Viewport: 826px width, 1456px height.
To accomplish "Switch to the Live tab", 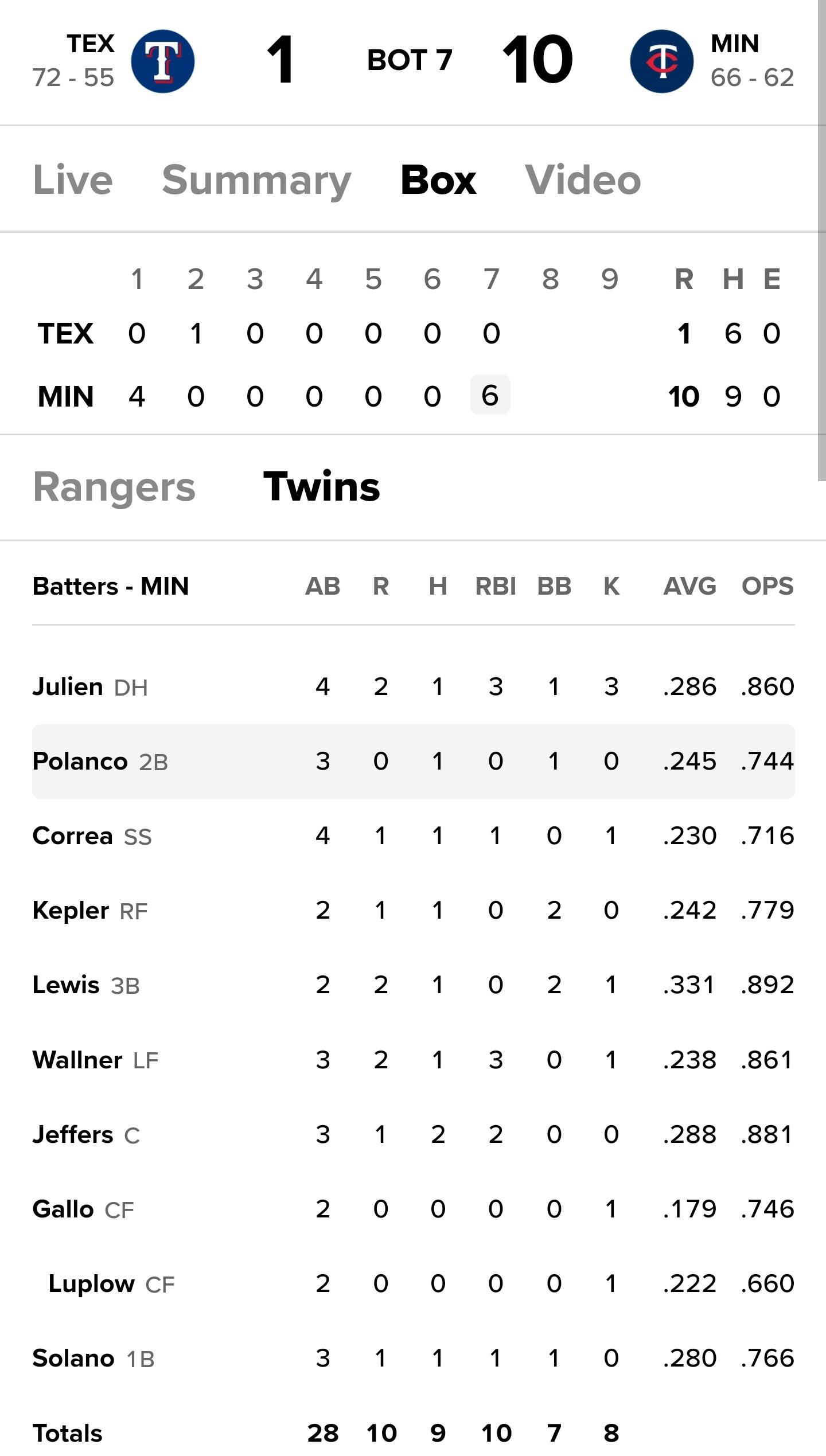I will pos(73,179).
